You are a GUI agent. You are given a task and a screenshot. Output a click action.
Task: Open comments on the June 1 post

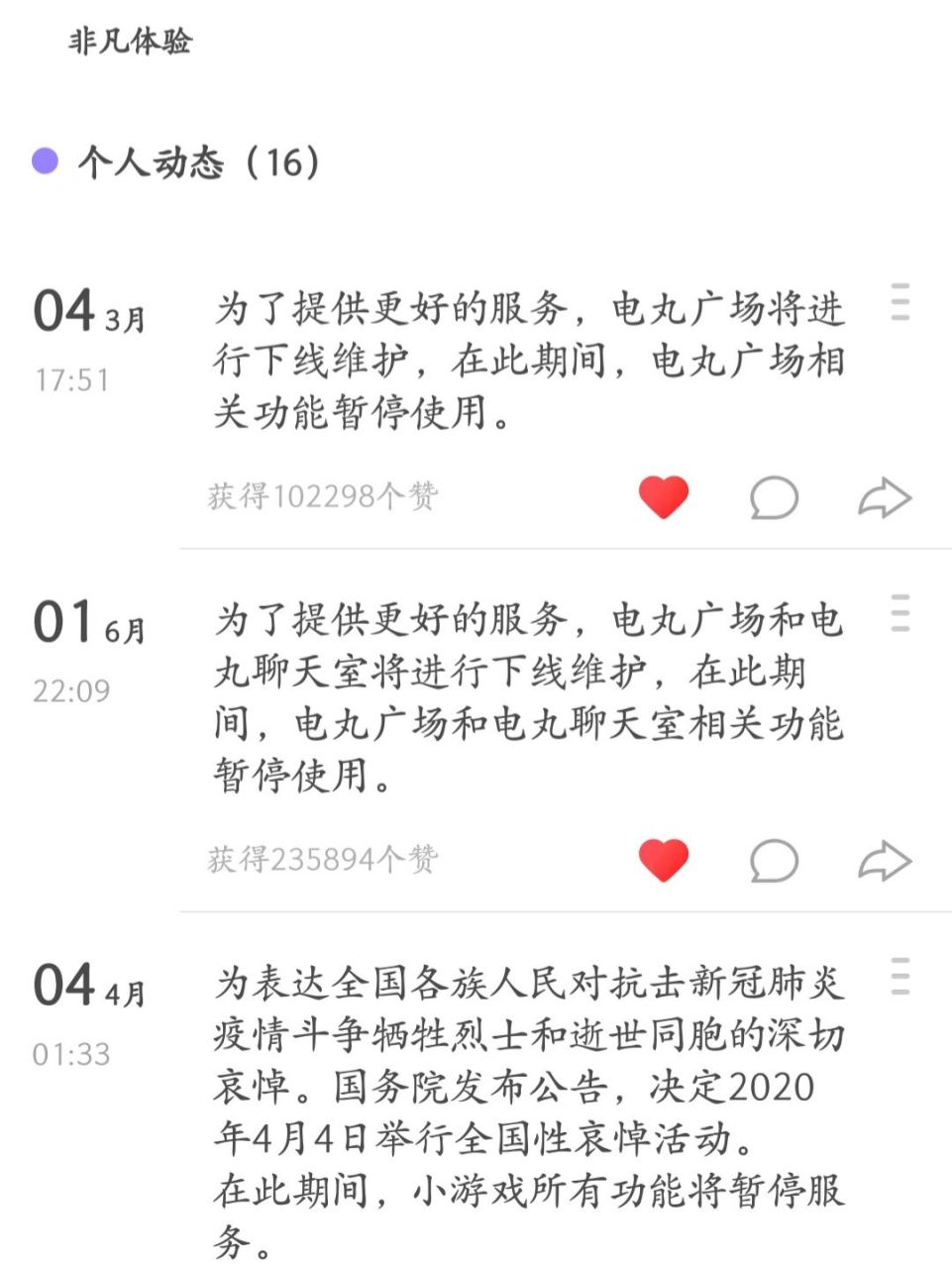click(x=775, y=860)
